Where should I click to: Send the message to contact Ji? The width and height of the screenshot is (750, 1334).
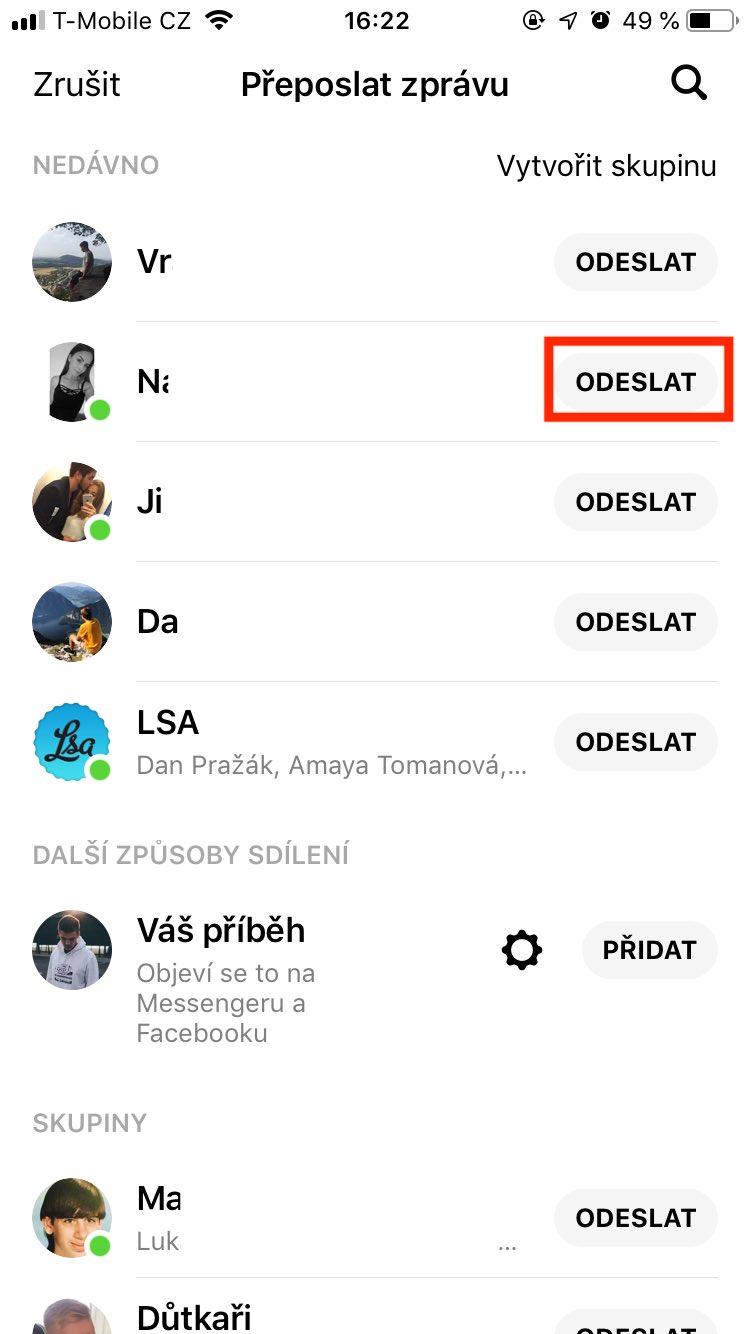click(636, 502)
